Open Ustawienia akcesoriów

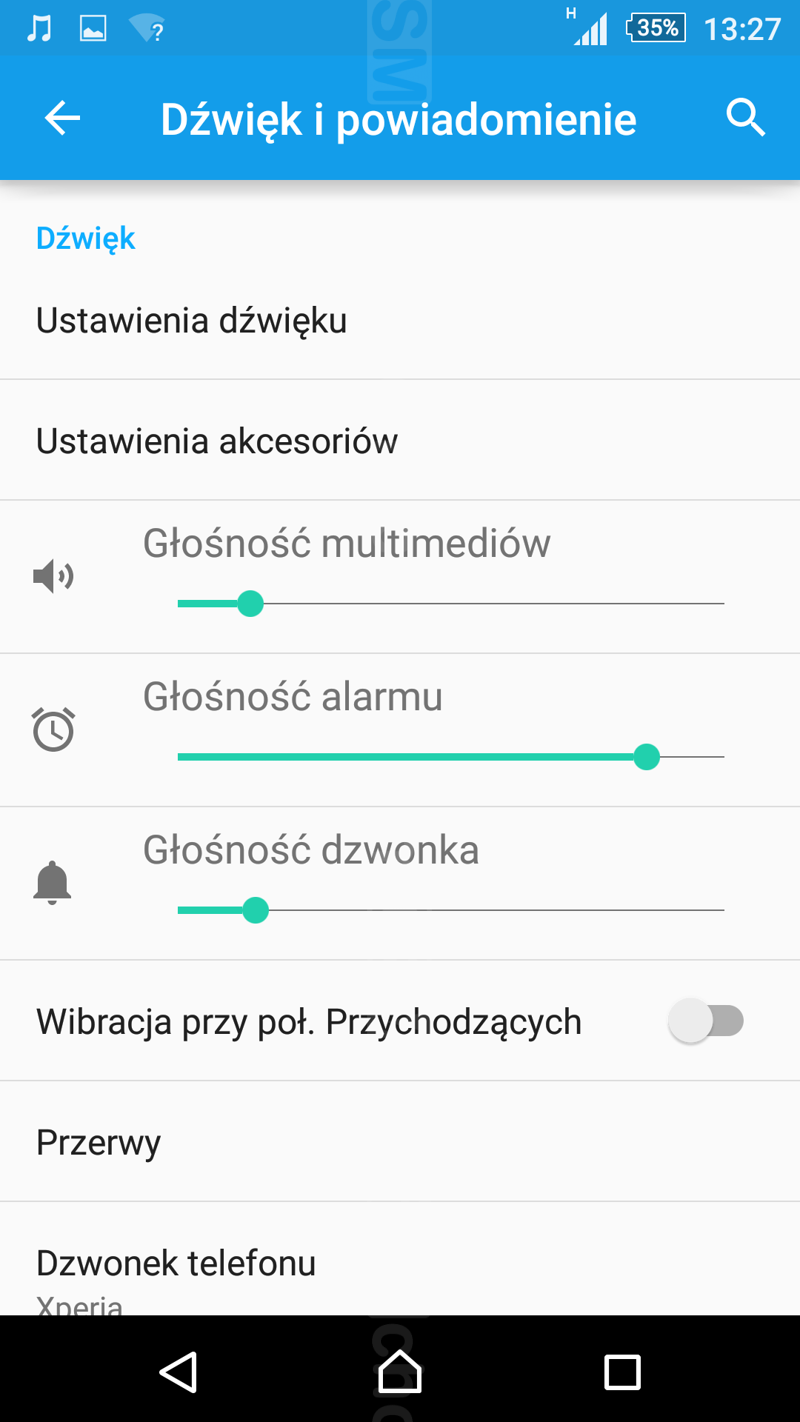[x=217, y=441]
